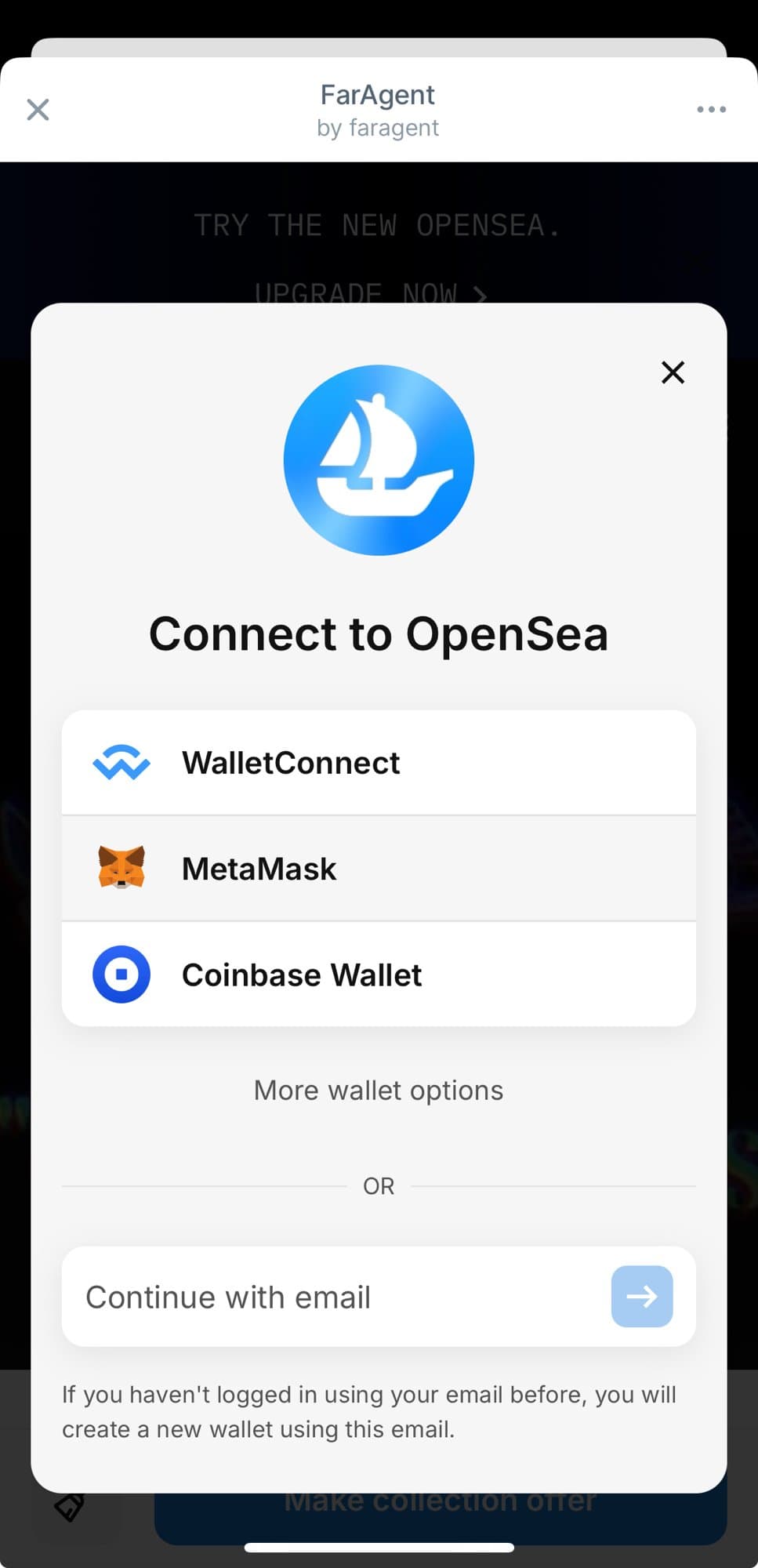
Task: Select Coinbase Wallet option
Action: (379, 975)
